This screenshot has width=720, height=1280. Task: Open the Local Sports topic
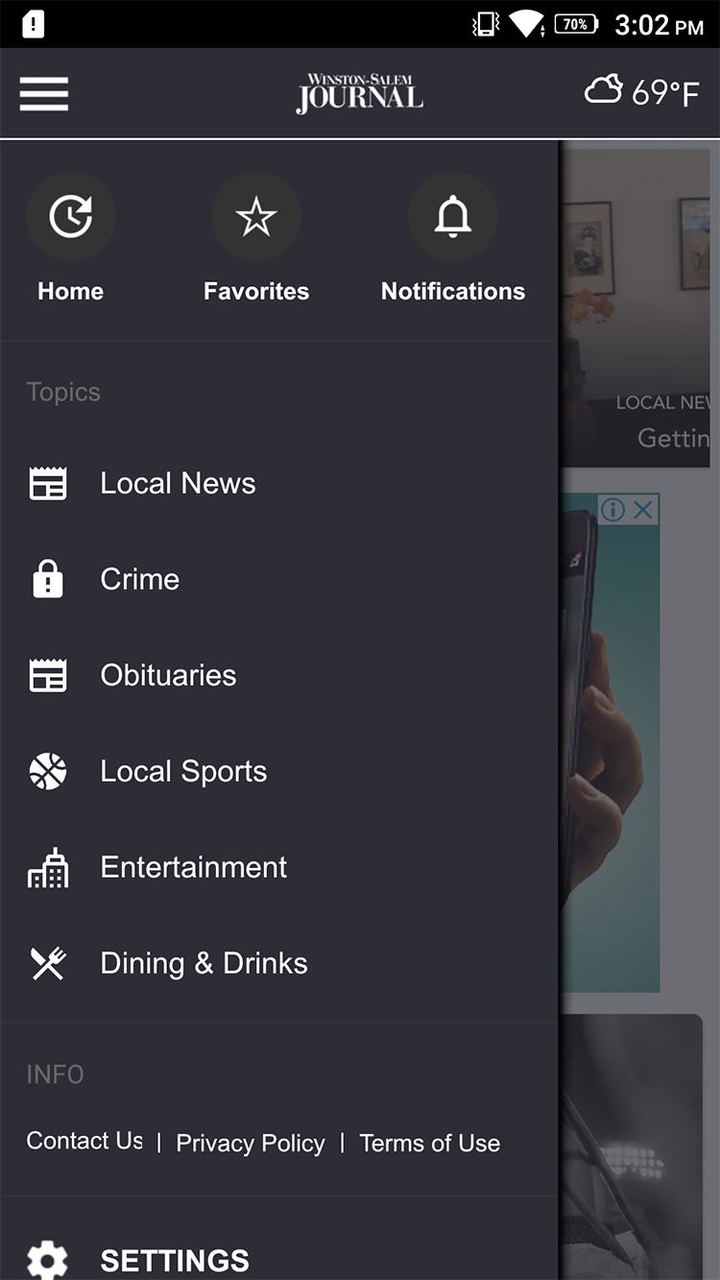(183, 772)
